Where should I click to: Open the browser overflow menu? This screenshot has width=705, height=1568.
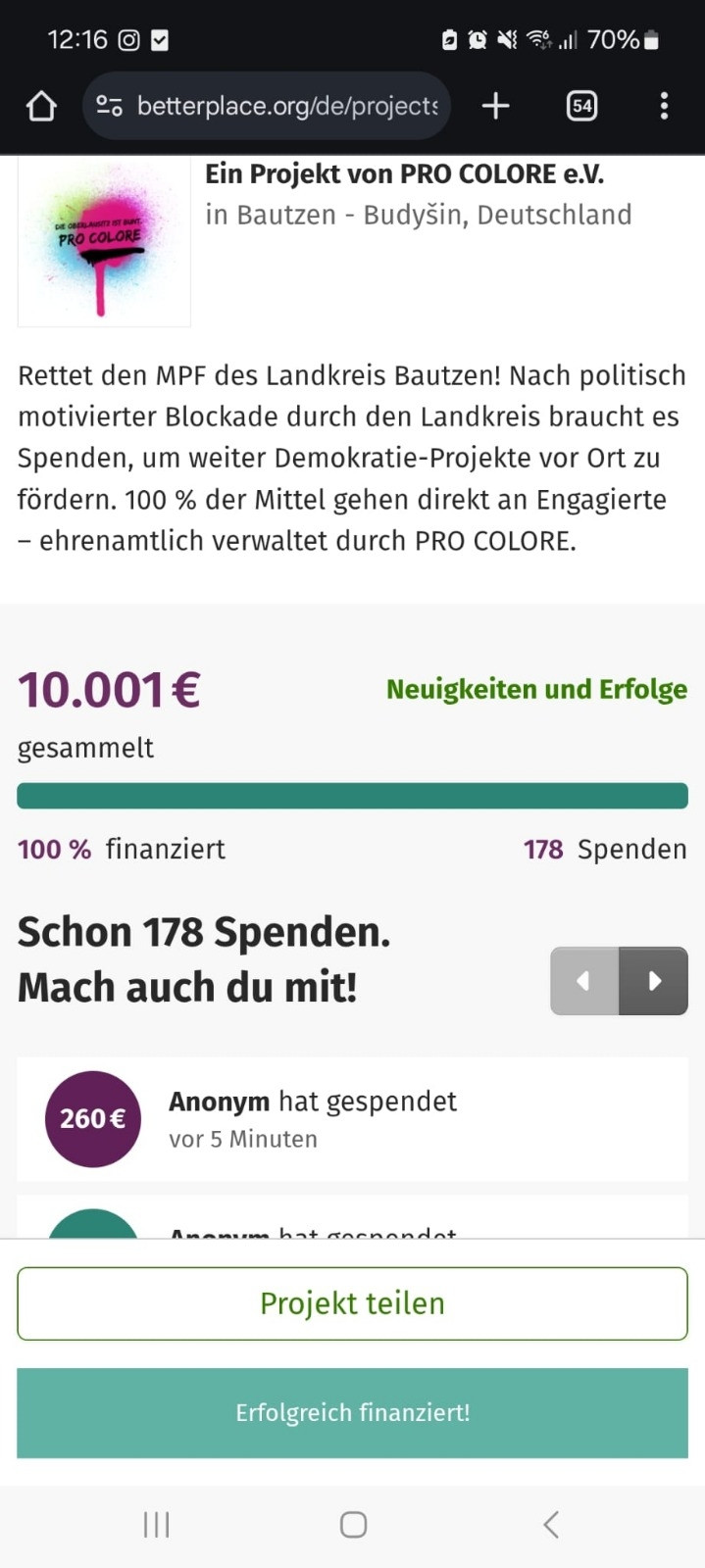click(x=664, y=106)
